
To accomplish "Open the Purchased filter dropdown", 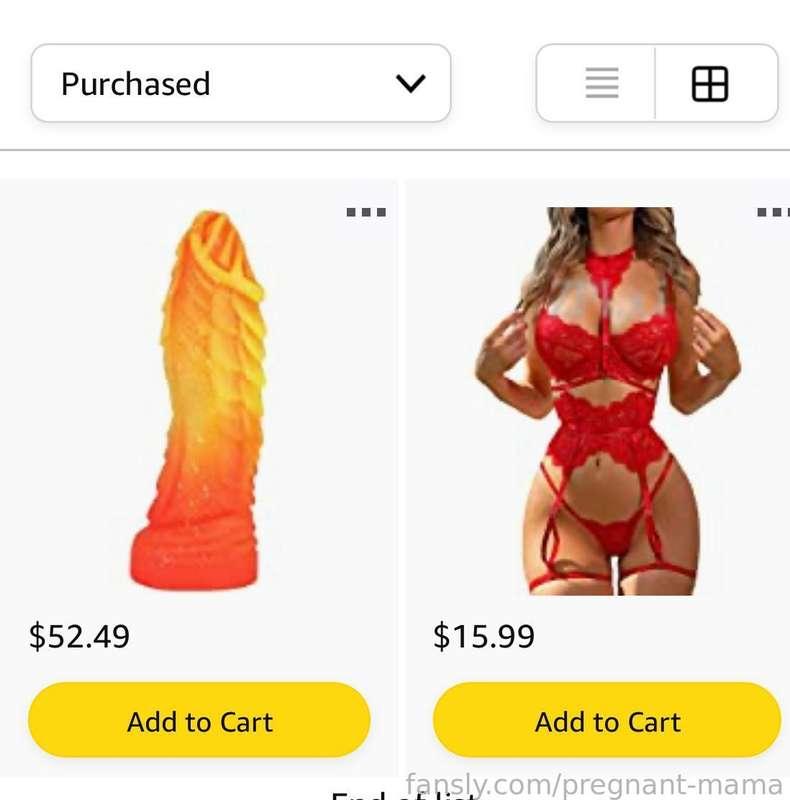I will pyautogui.click(x=240, y=83).
